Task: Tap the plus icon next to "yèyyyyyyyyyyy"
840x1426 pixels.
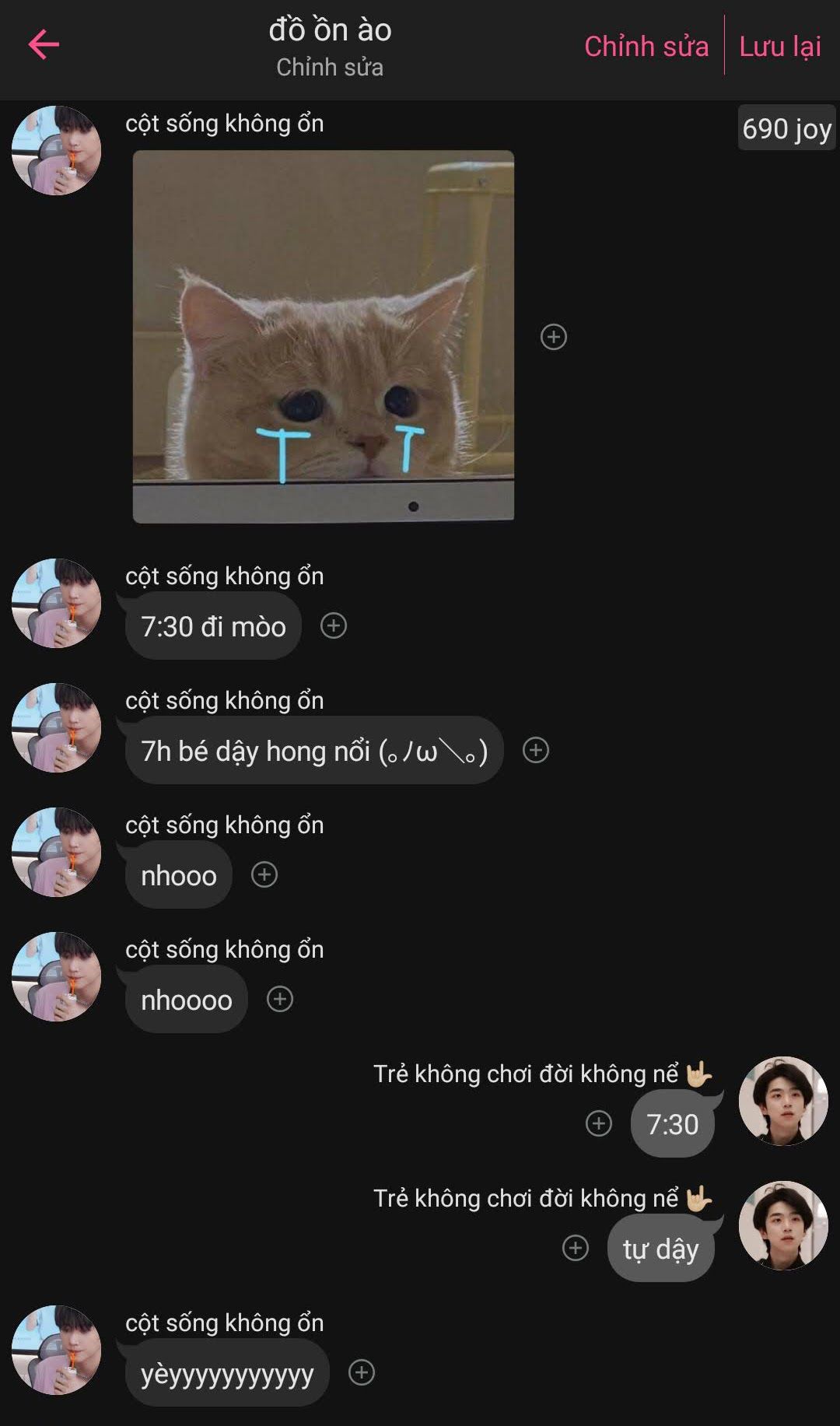Action: [x=362, y=1372]
